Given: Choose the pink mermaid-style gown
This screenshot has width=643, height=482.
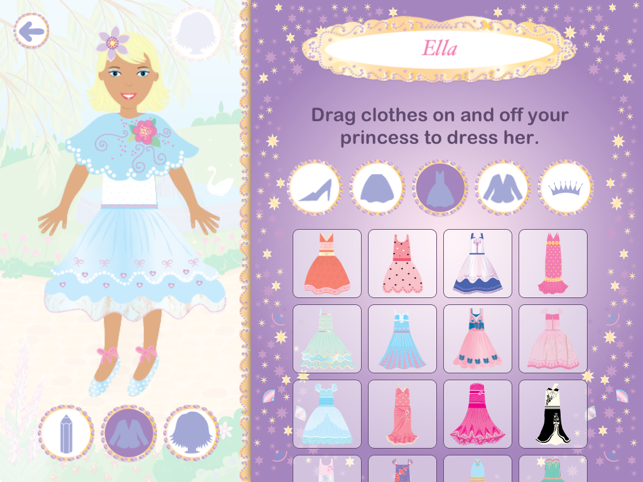Looking at the screenshot, I should click(x=553, y=264).
